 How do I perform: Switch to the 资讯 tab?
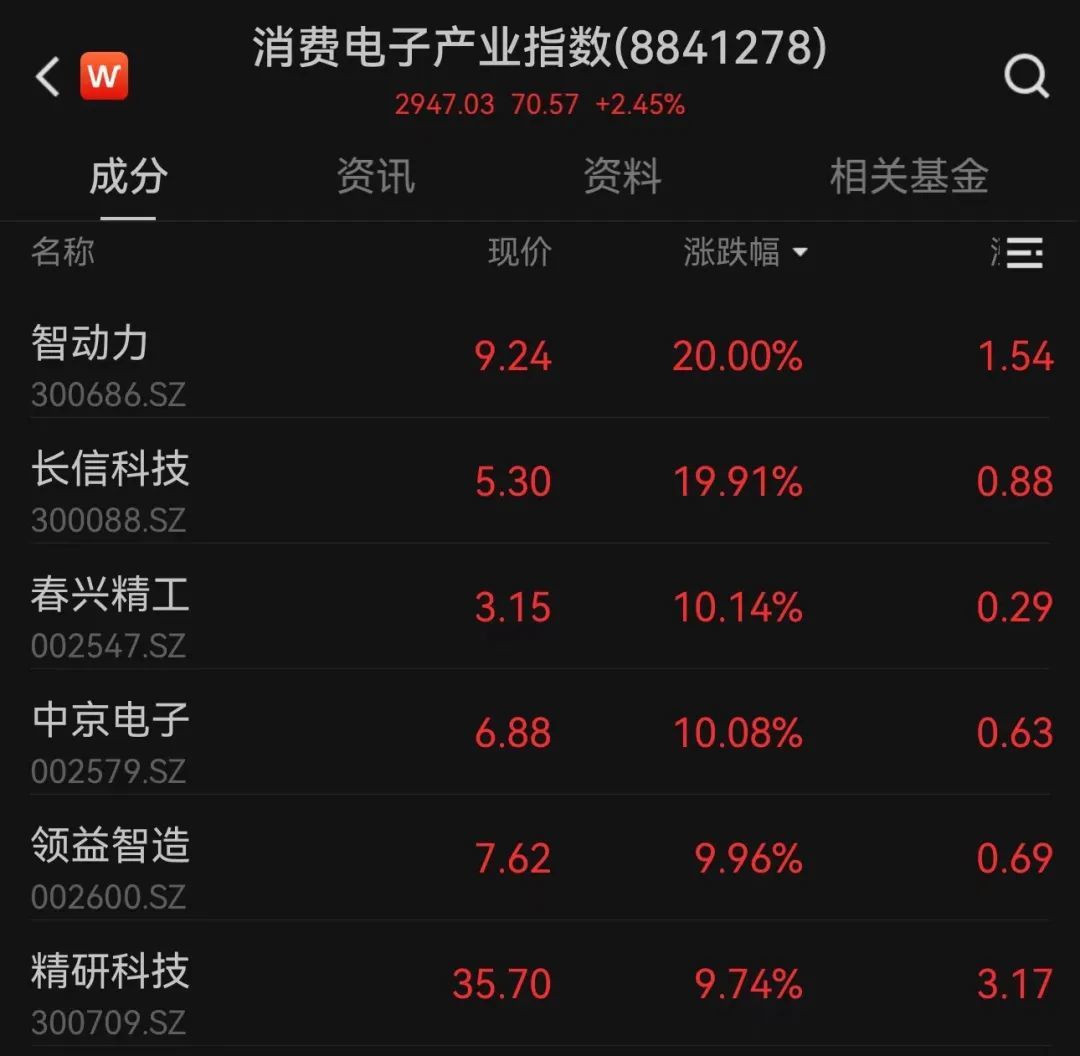(375, 177)
